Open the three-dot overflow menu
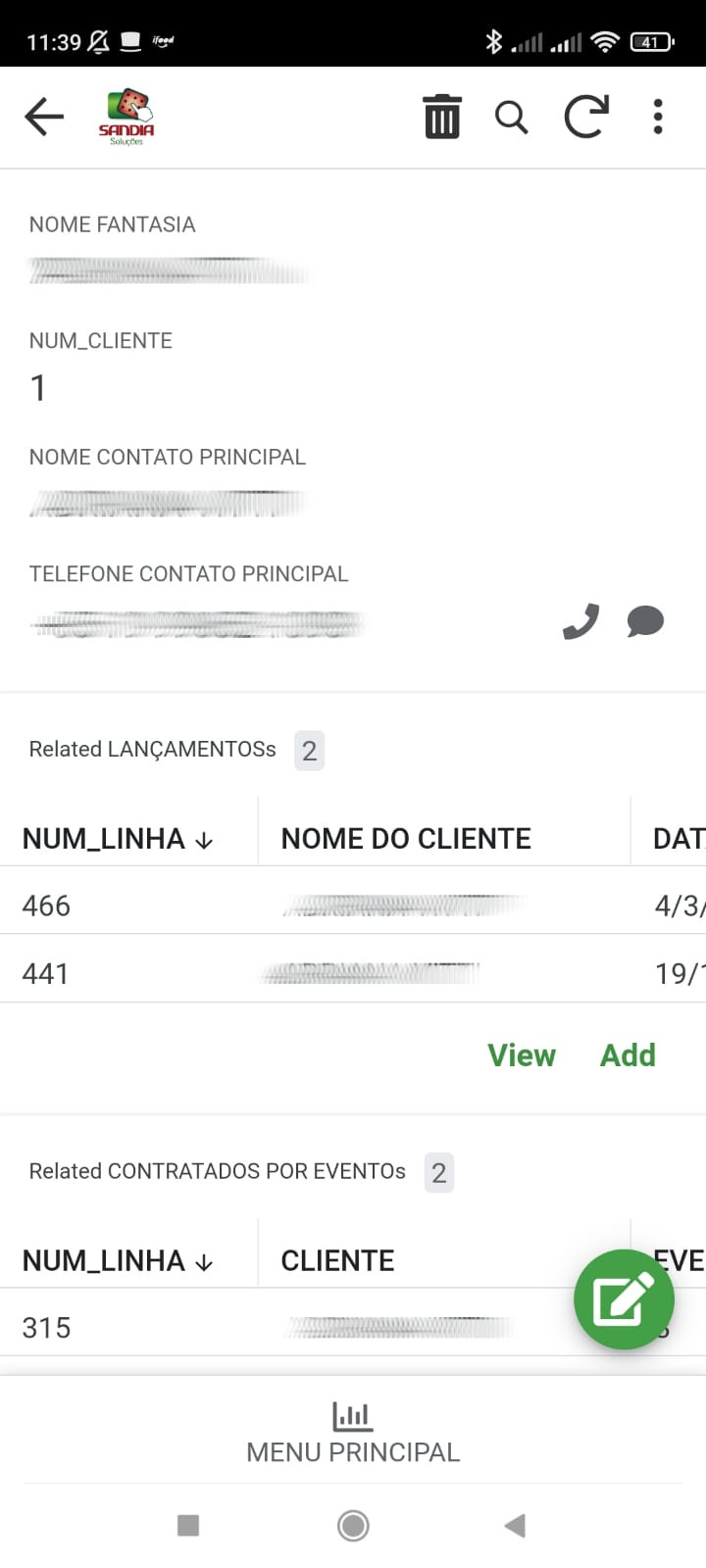The height and width of the screenshot is (1568, 706). (658, 117)
